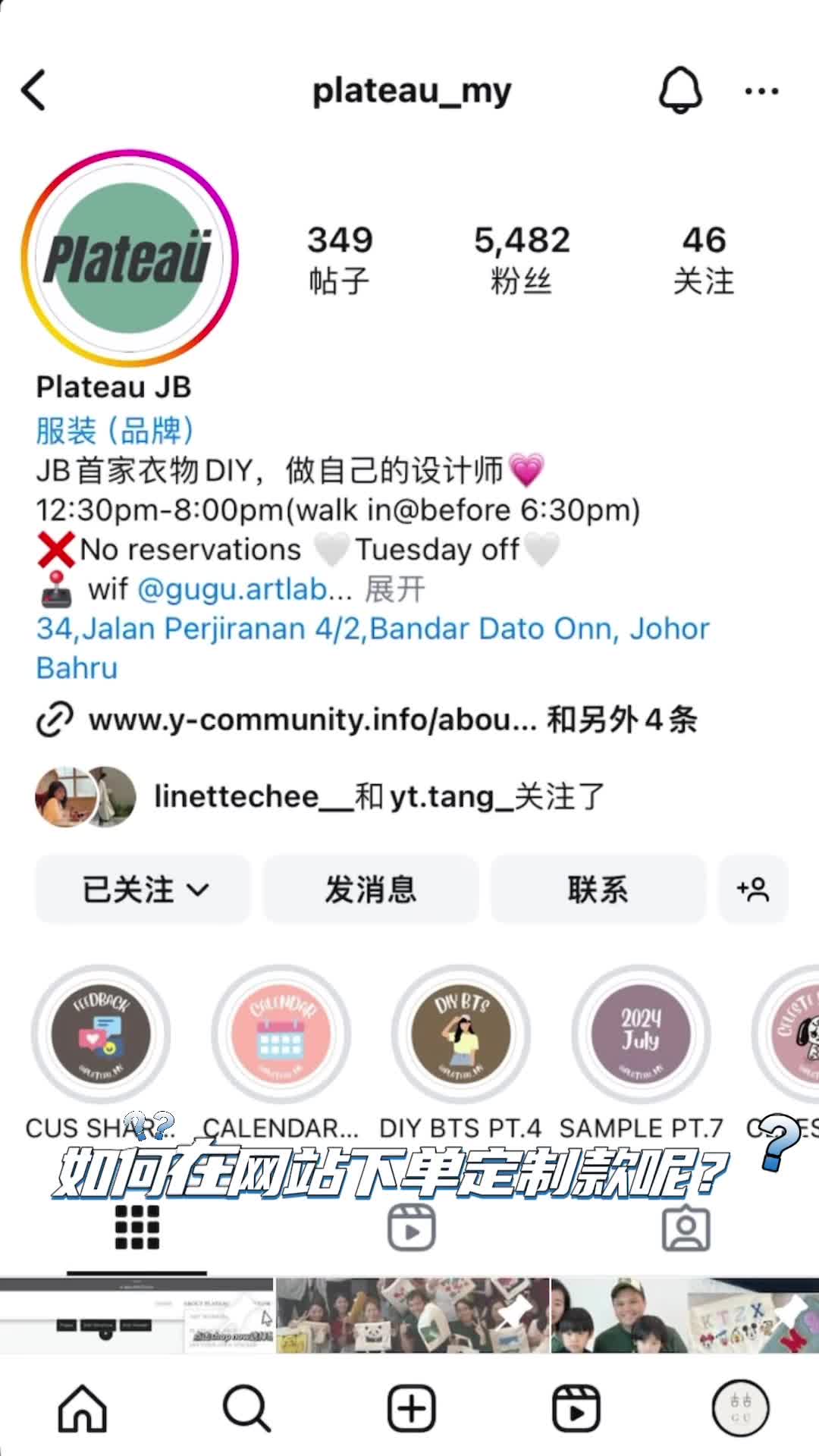This screenshot has width=819, height=1456.
Task: Open the three-dot overflow menu
Action: [x=761, y=92]
